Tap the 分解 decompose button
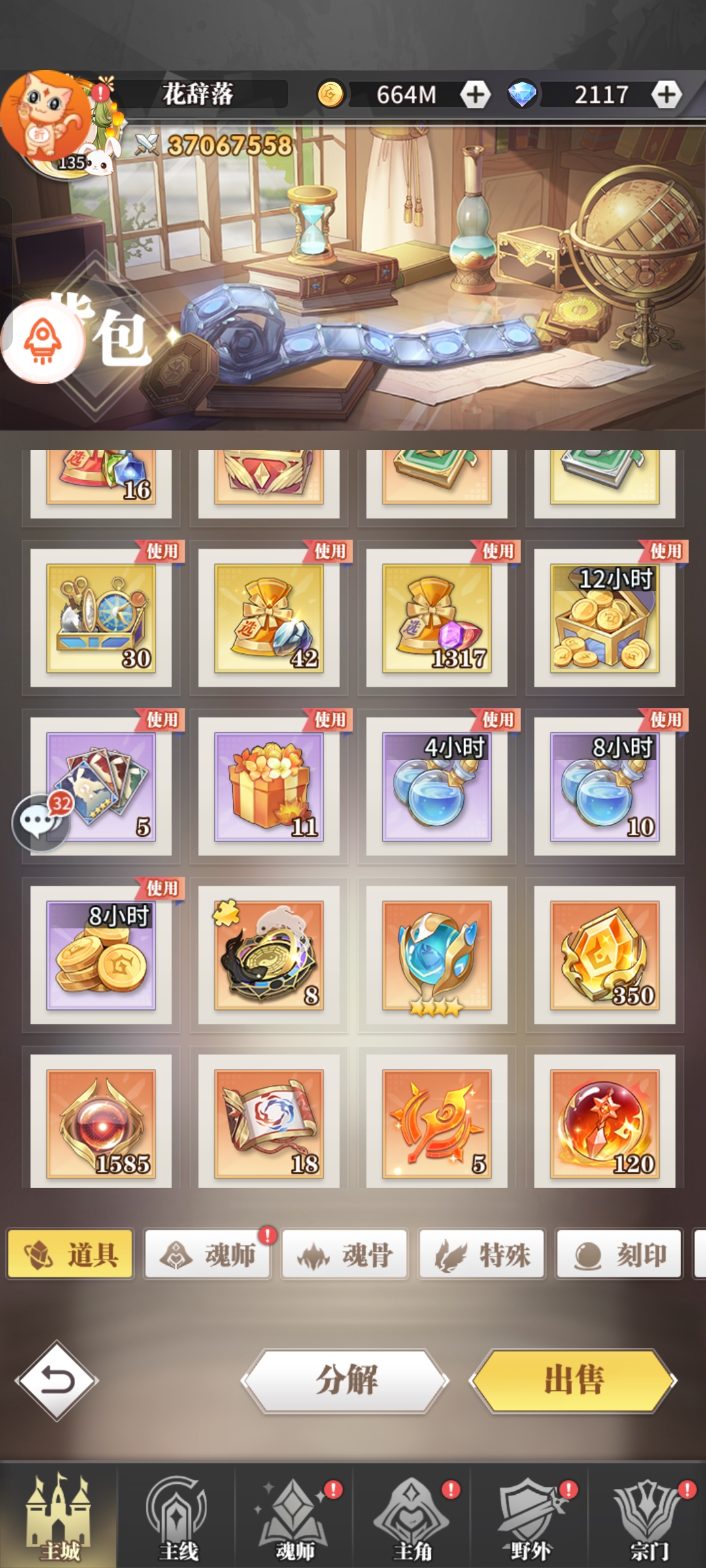 point(346,1380)
